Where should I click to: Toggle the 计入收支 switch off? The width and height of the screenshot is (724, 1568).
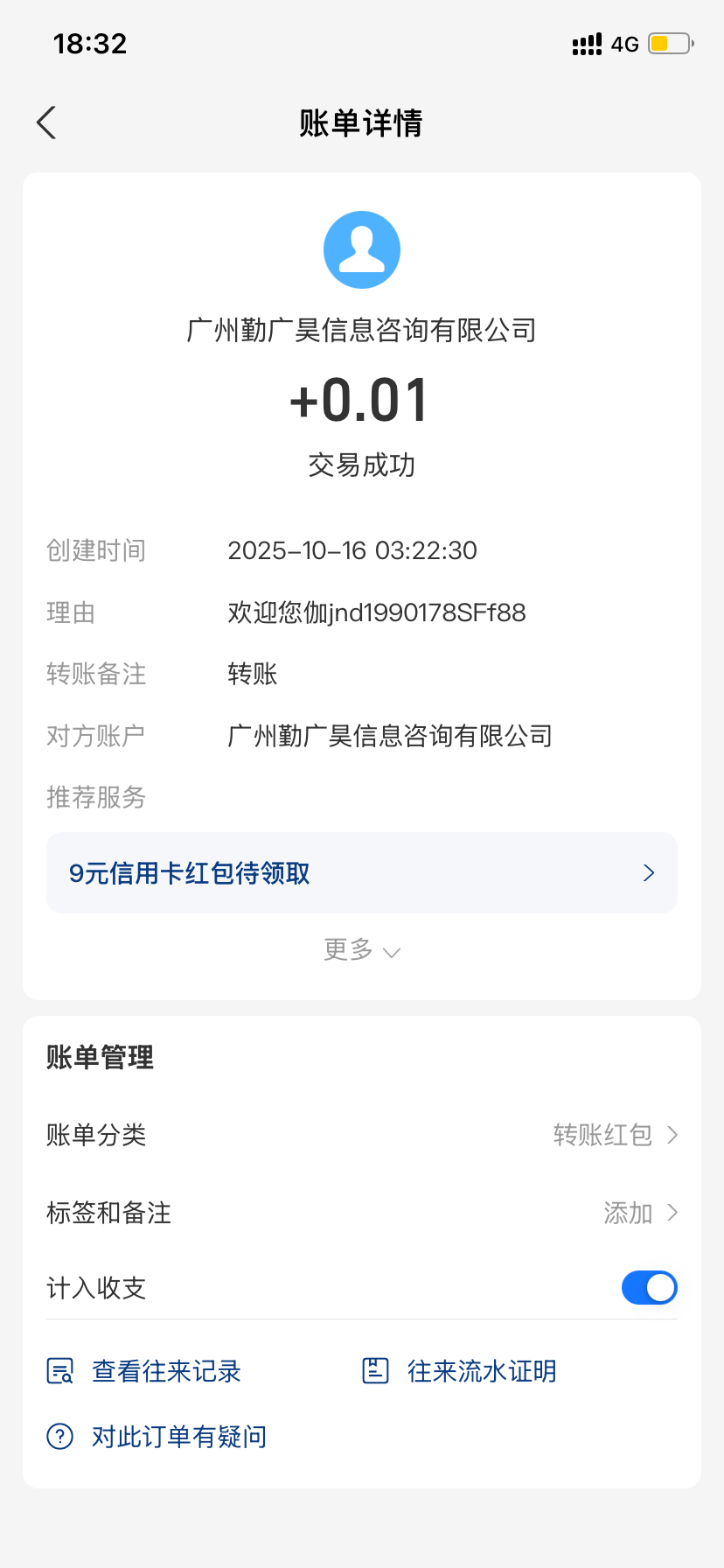[x=649, y=1287]
